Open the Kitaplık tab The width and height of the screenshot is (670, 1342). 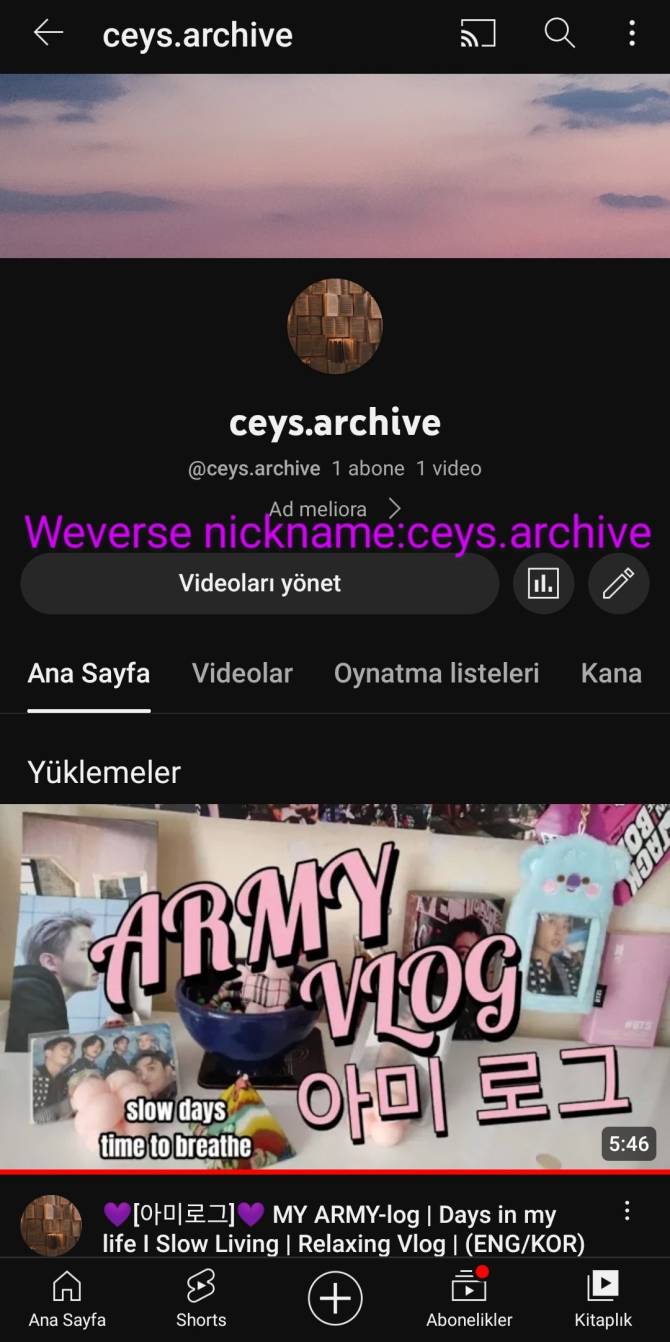click(603, 1299)
